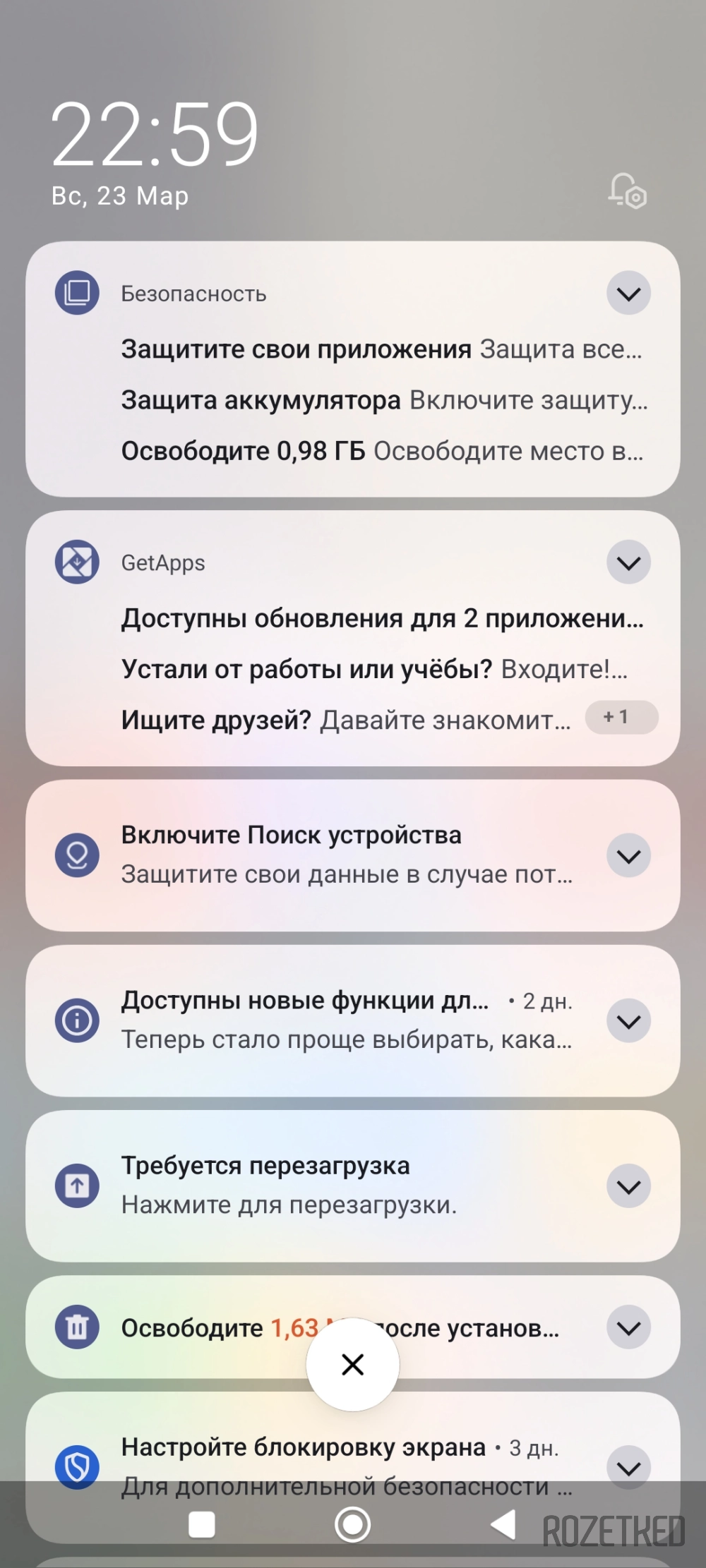
Task: Open the Защитите свои приложения notification
Action: (x=381, y=349)
